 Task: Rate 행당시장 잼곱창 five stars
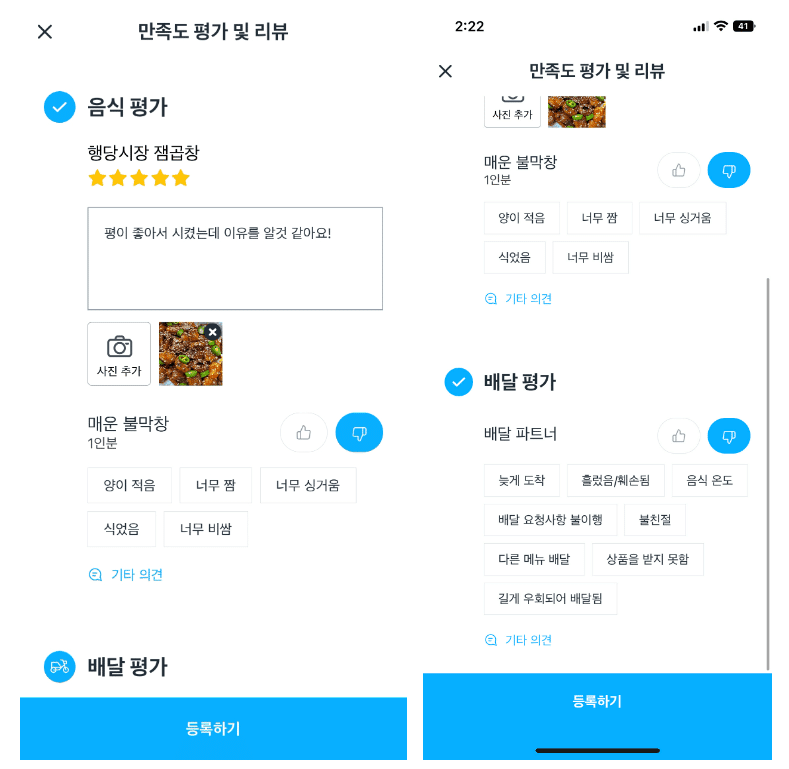[x=180, y=178]
